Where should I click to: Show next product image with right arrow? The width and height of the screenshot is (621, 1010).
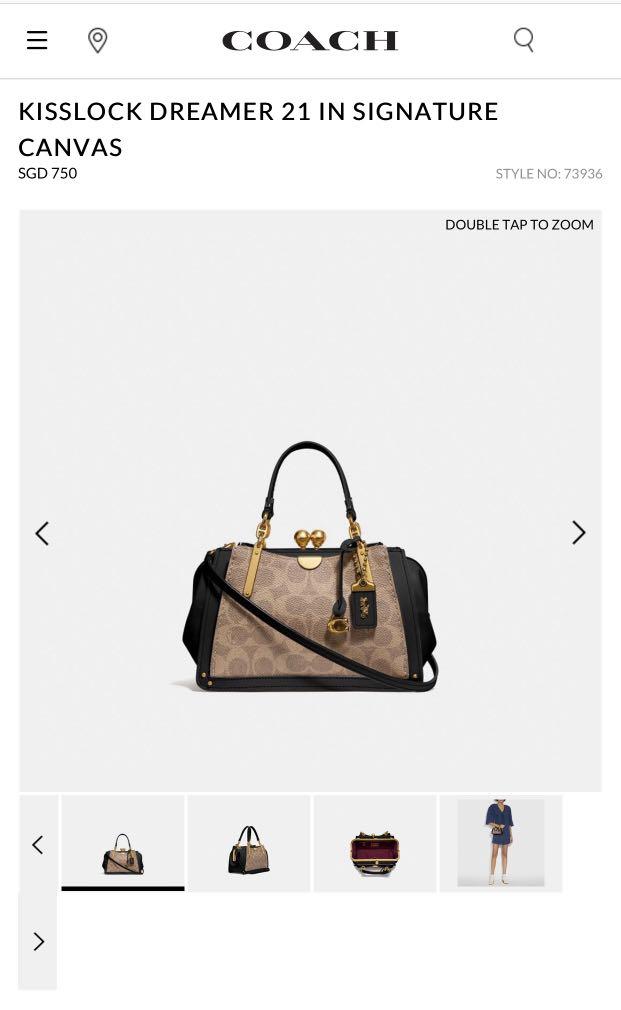pos(578,532)
